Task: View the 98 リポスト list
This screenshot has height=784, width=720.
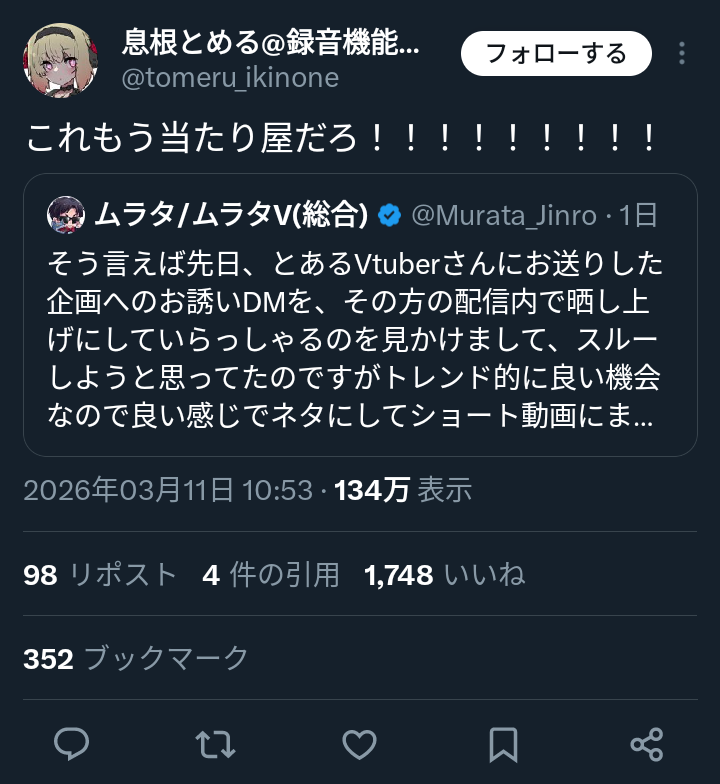Action: pos(99,575)
